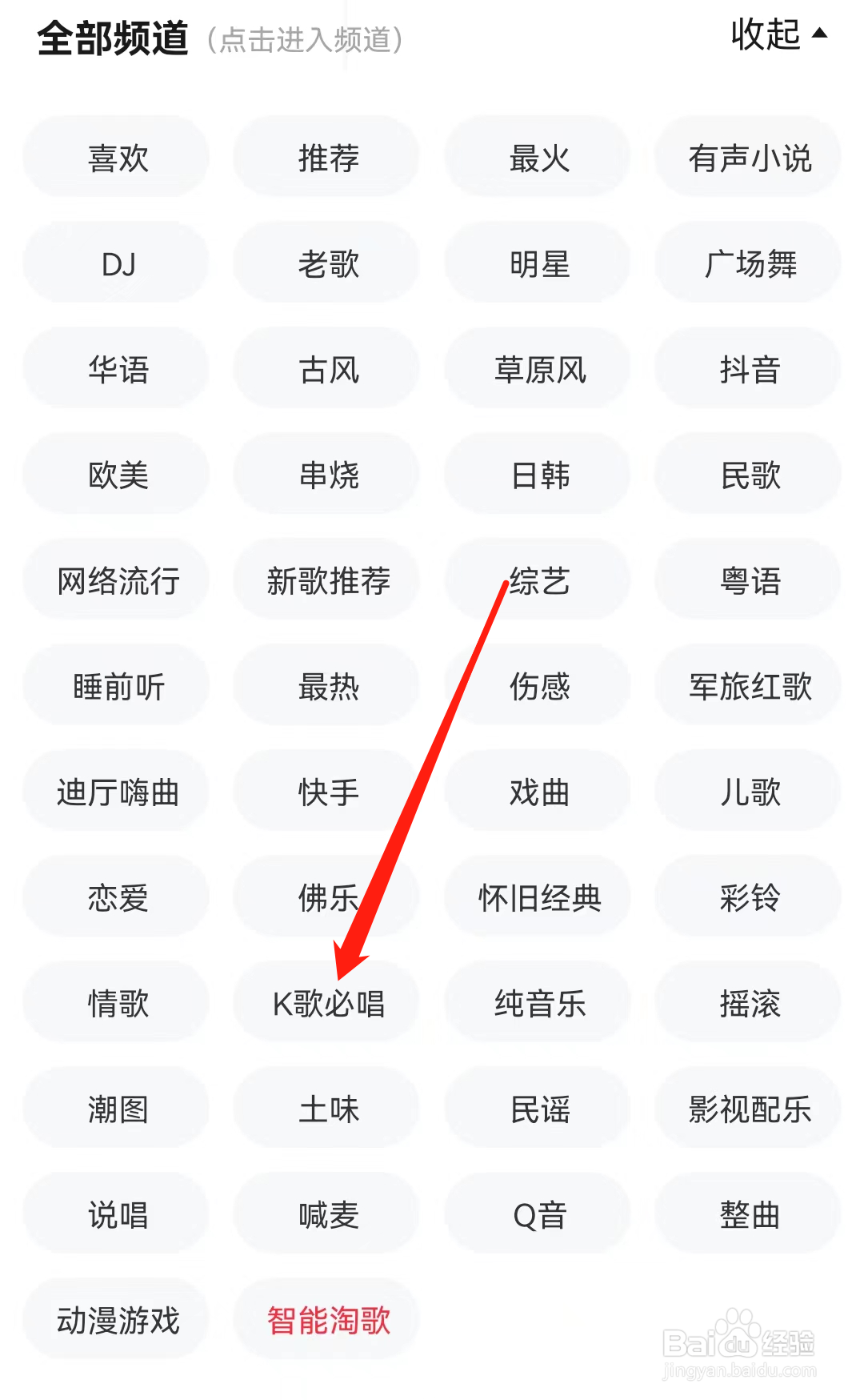The height and width of the screenshot is (1400, 864).
Task: Open the 综艺 channel
Action: (x=537, y=580)
